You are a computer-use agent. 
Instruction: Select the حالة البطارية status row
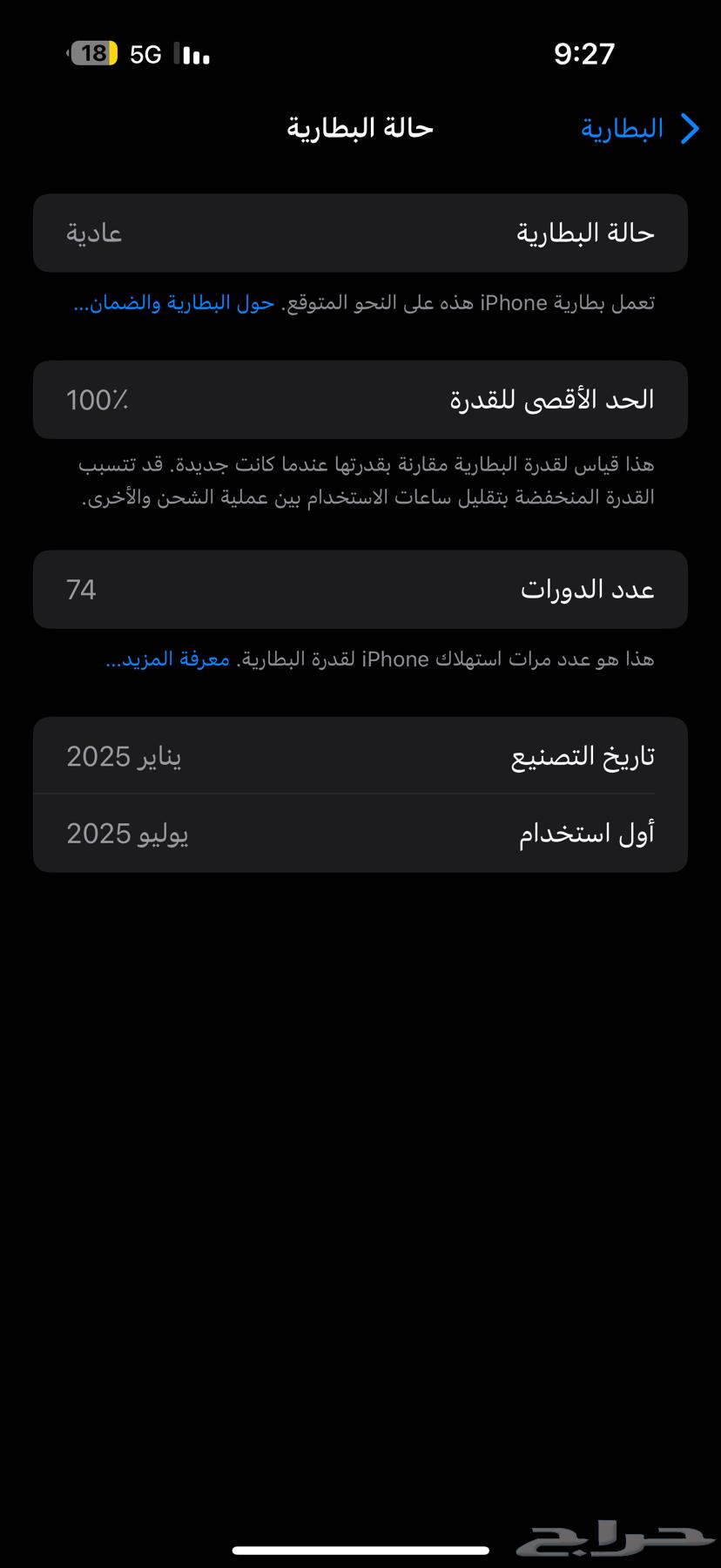(x=360, y=233)
